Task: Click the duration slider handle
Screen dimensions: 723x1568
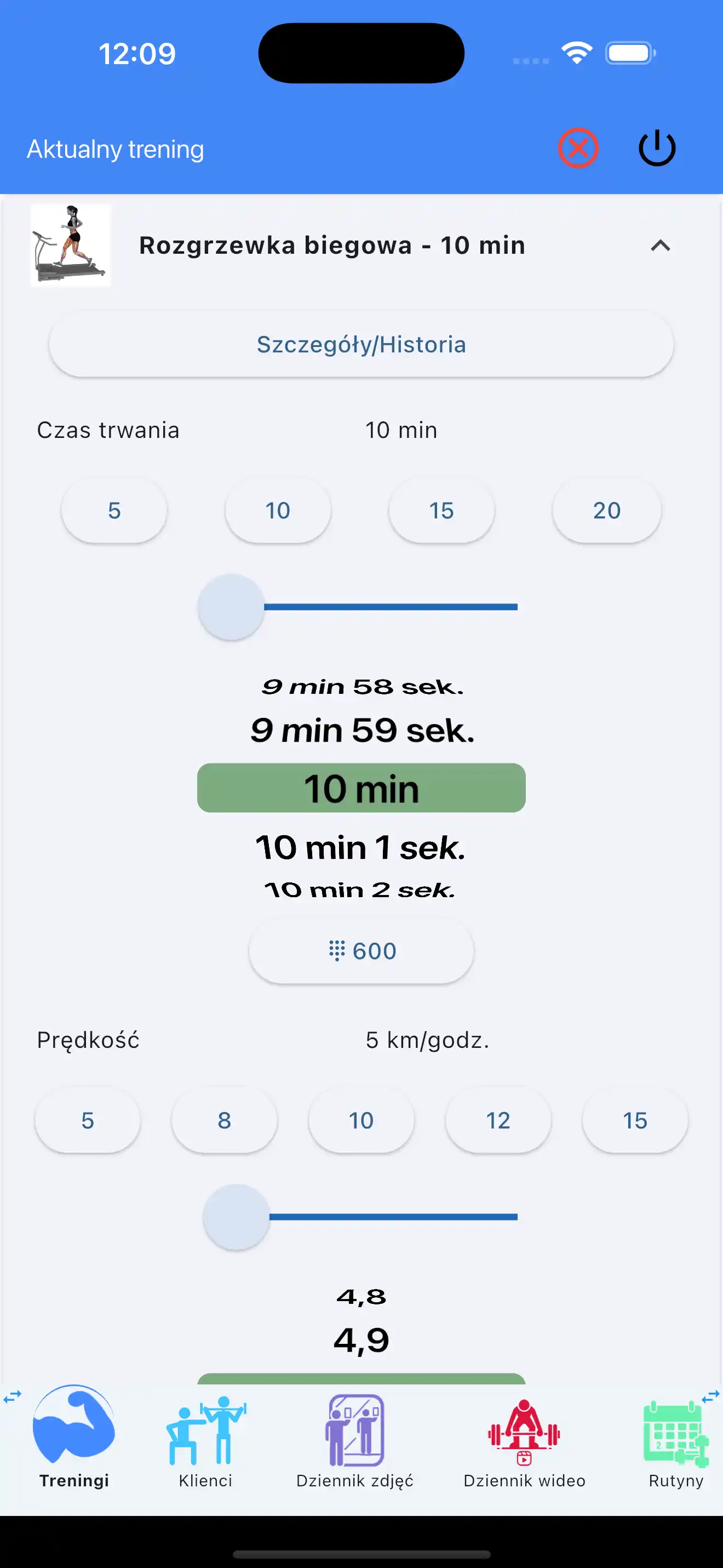Action: point(231,606)
